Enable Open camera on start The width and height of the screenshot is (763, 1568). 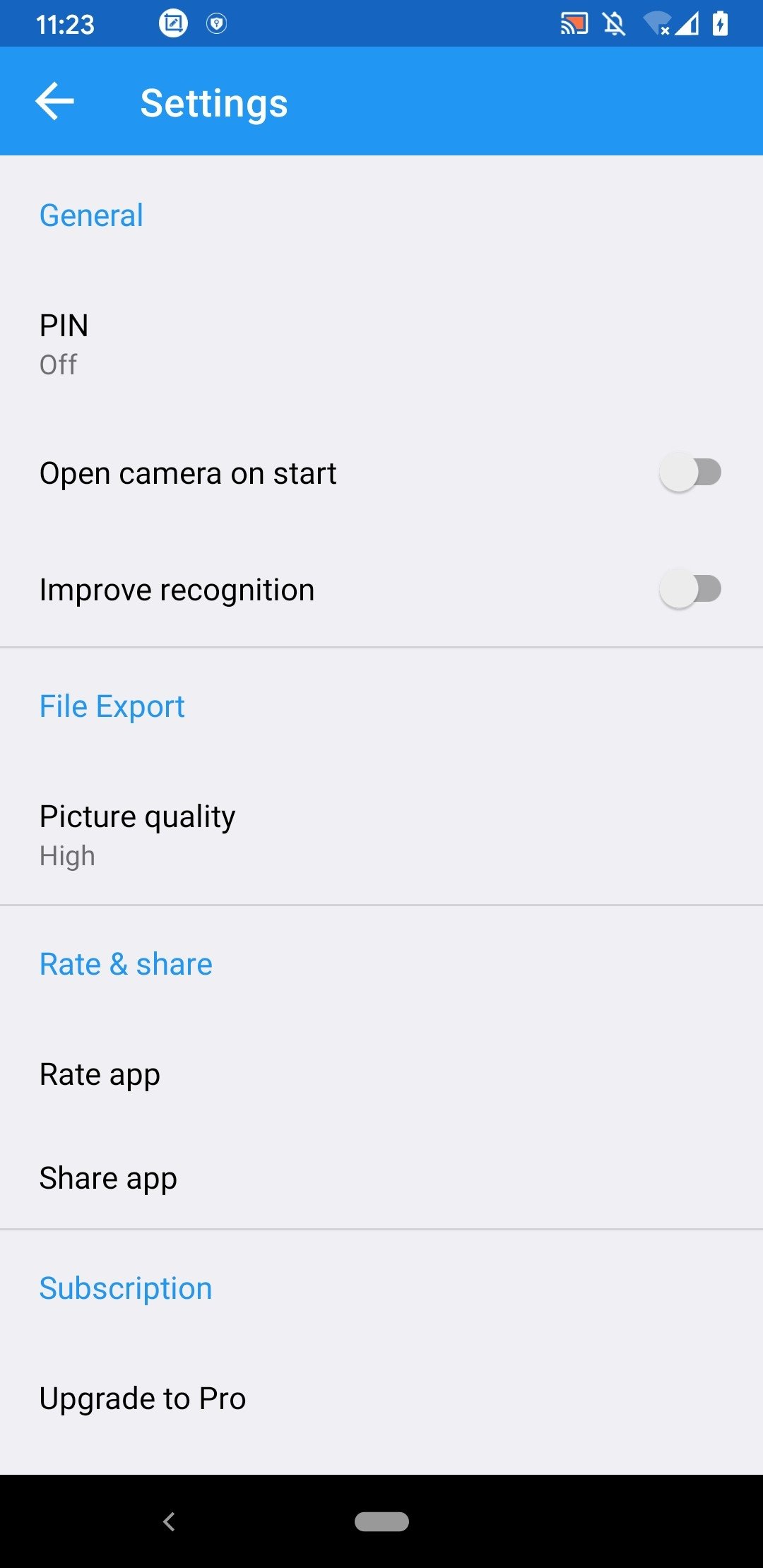coord(690,473)
